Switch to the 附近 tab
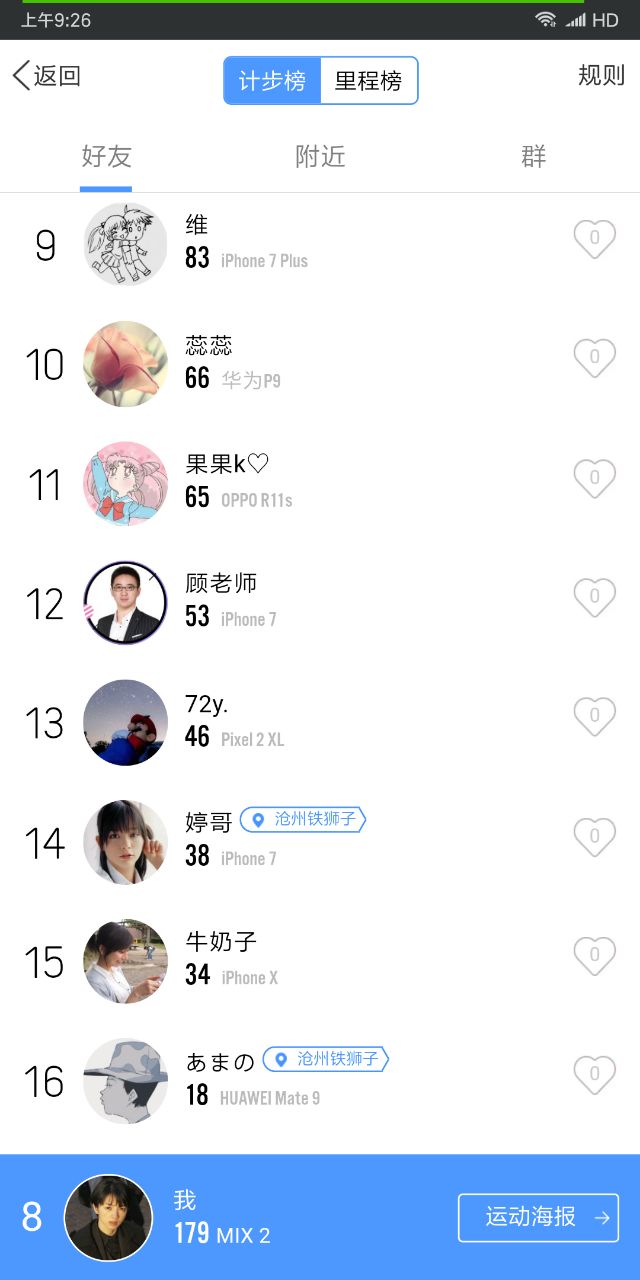 pos(320,157)
